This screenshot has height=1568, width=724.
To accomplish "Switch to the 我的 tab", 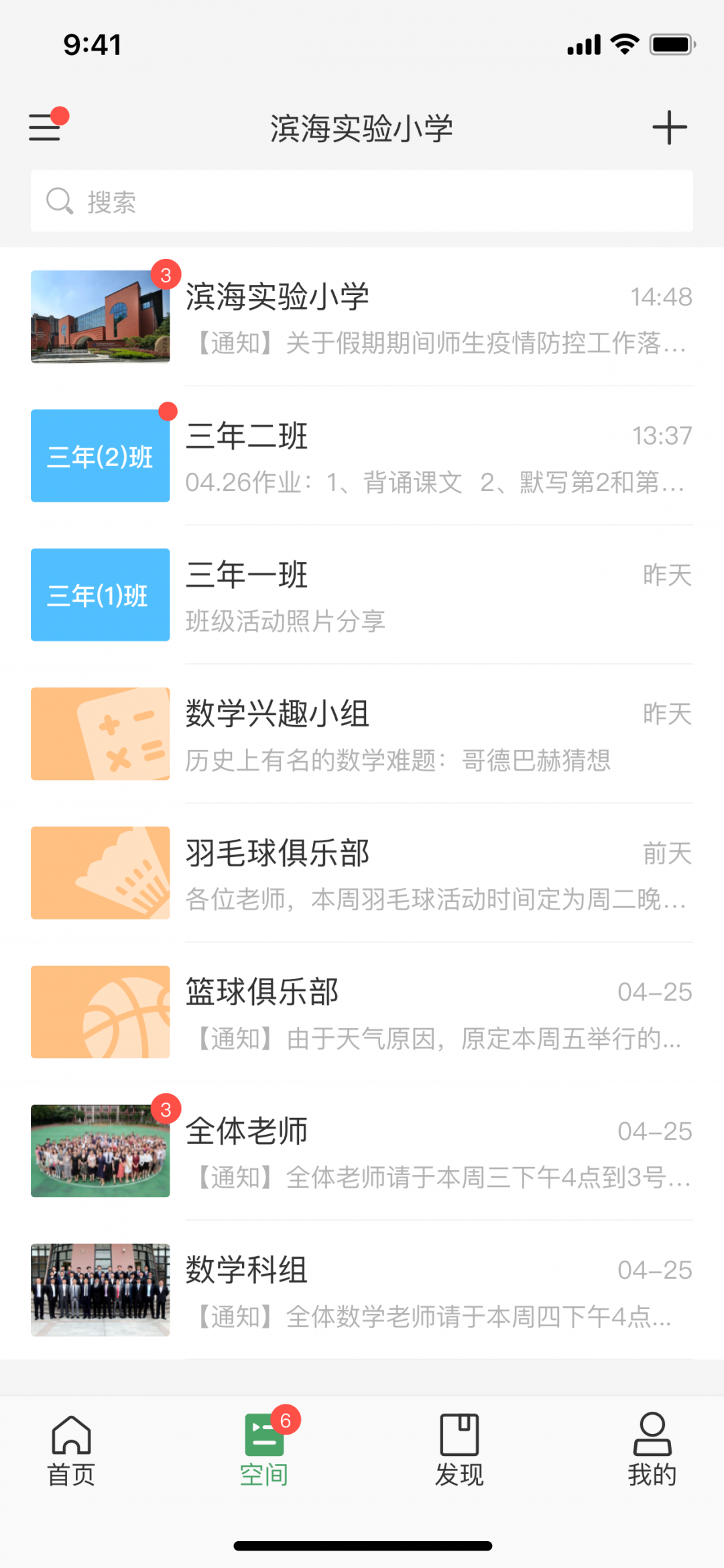I will (x=652, y=1450).
